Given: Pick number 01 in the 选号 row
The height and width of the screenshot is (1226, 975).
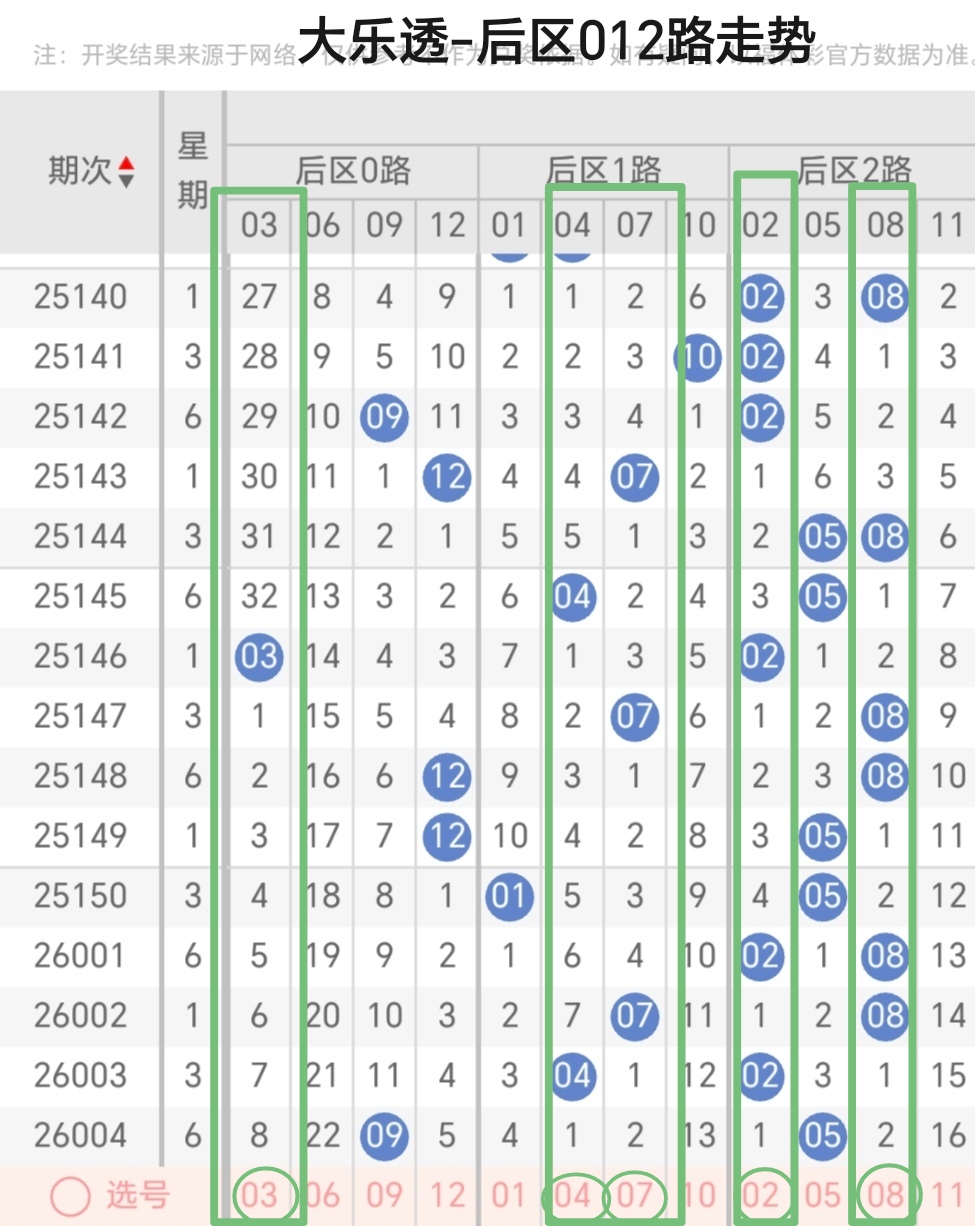Looking at the screenshot, I should coord(509,1195).
